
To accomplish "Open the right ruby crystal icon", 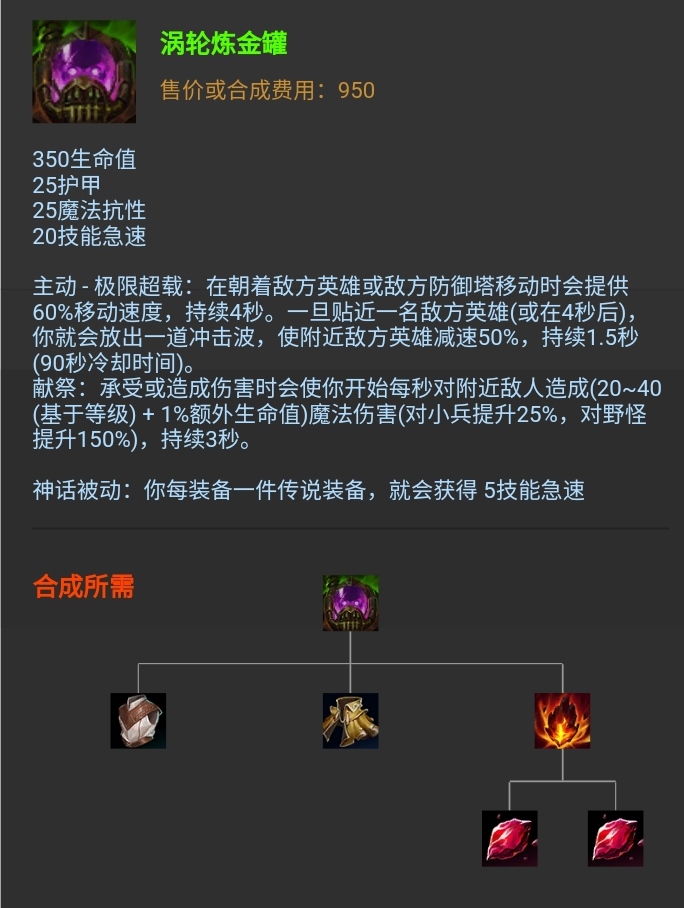I will click(x=615, y=838).
